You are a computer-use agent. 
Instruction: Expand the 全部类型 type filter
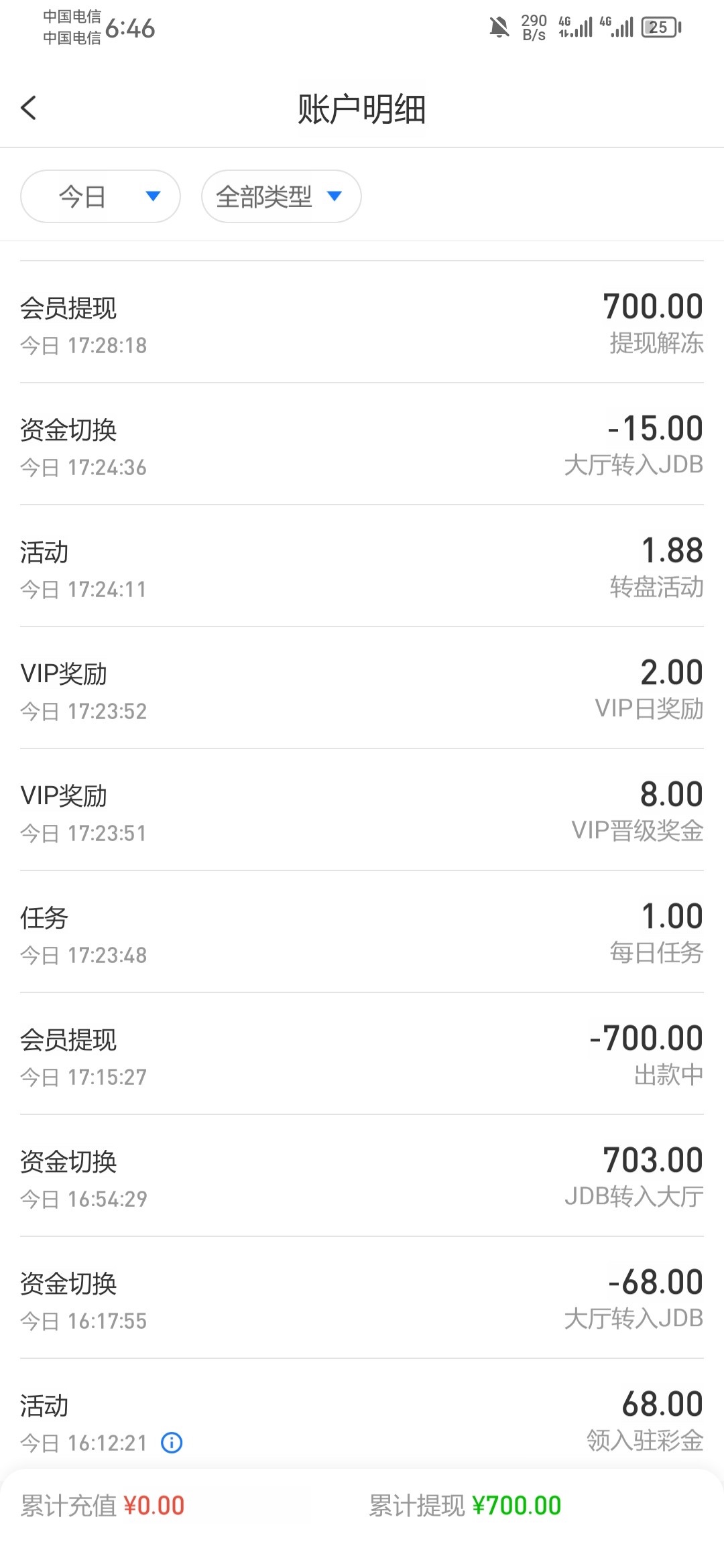[x=281, y=196]
